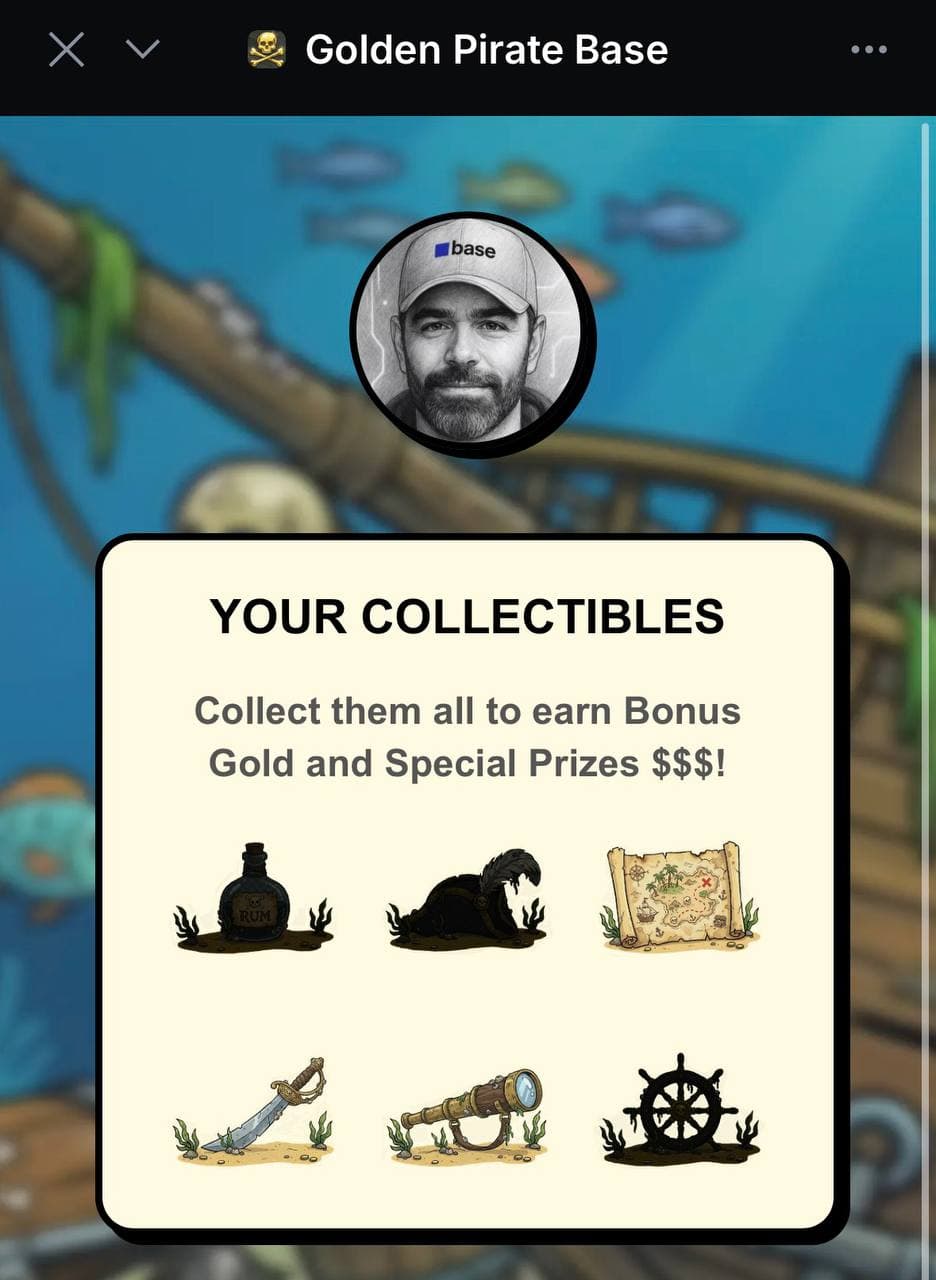Select the rum bottle collectible

click(254, 896)
